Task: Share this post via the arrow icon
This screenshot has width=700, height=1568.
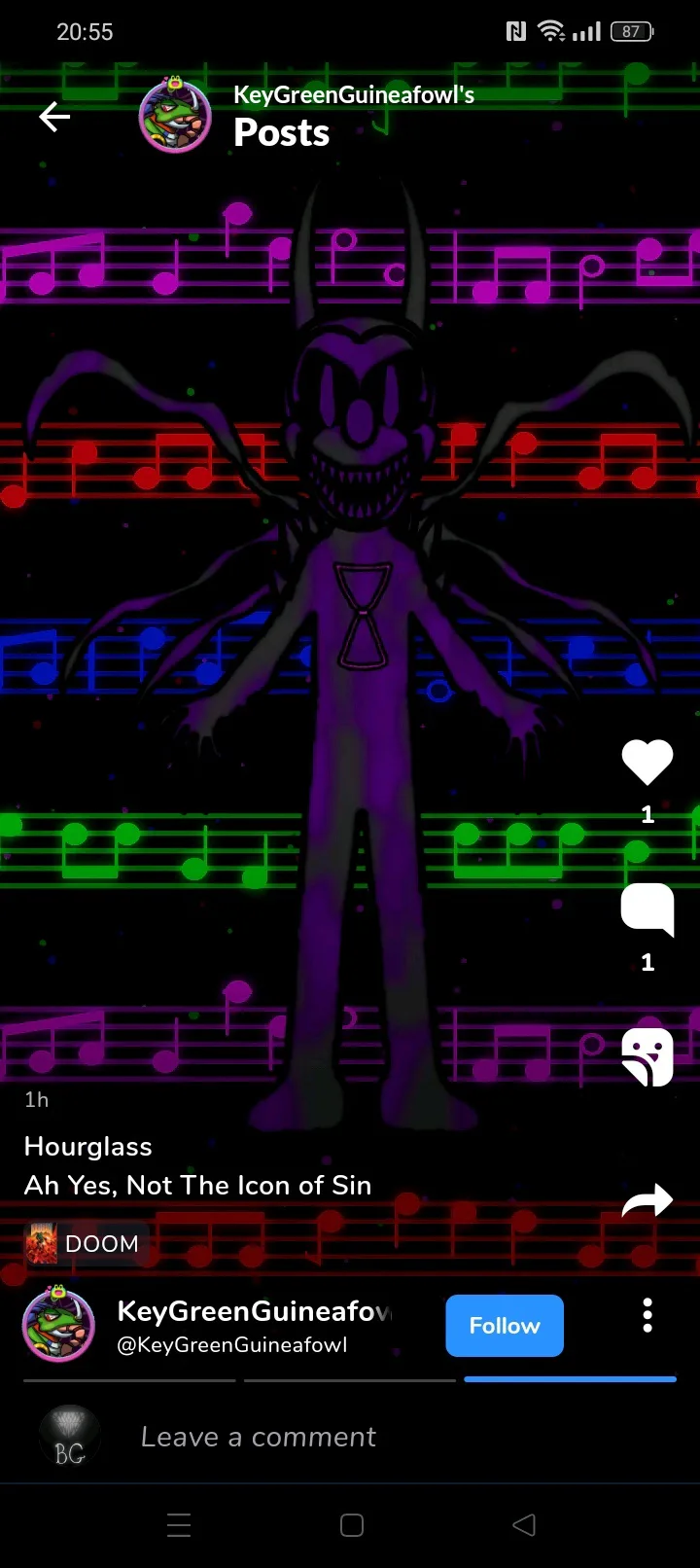Action: [x=647, y=1201]
